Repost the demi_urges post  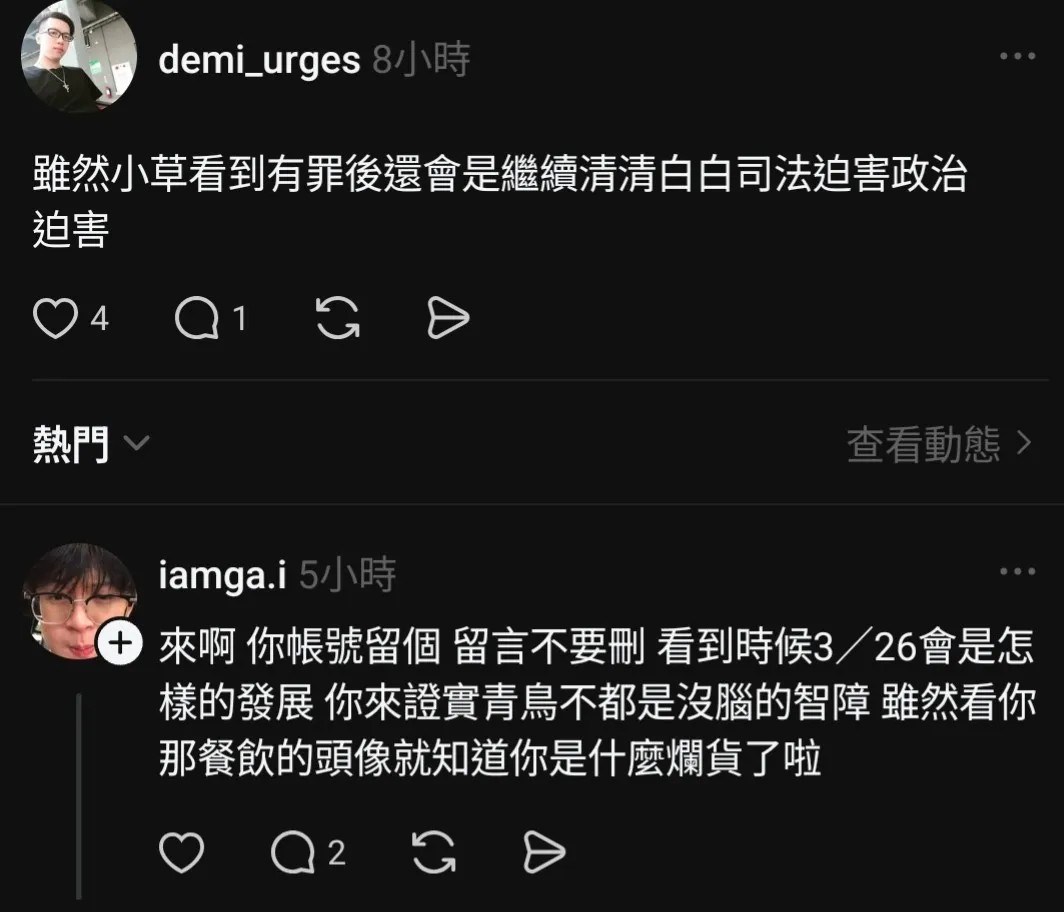tap(337, 319)
